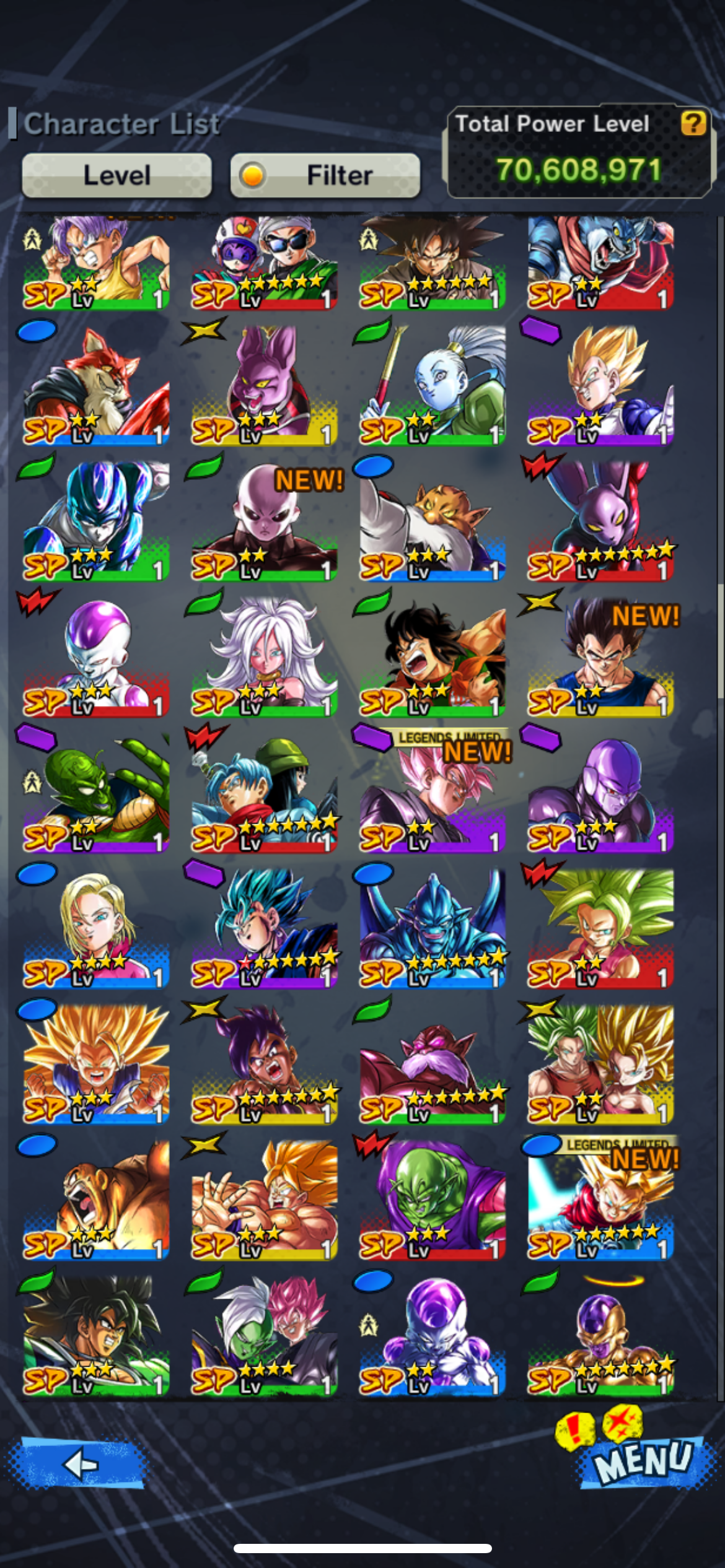
Task: Select the Android 21 white-haired character card
Action: click(x=264, y=657)
